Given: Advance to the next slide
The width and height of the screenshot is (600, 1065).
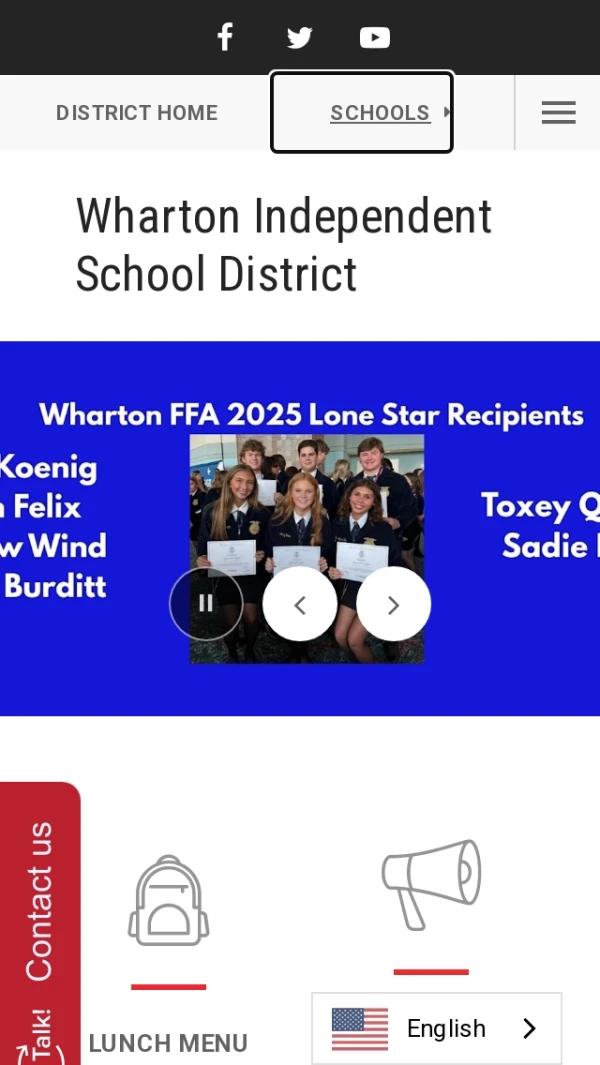Looking at the screenshot, I should [x=393, y=604].
